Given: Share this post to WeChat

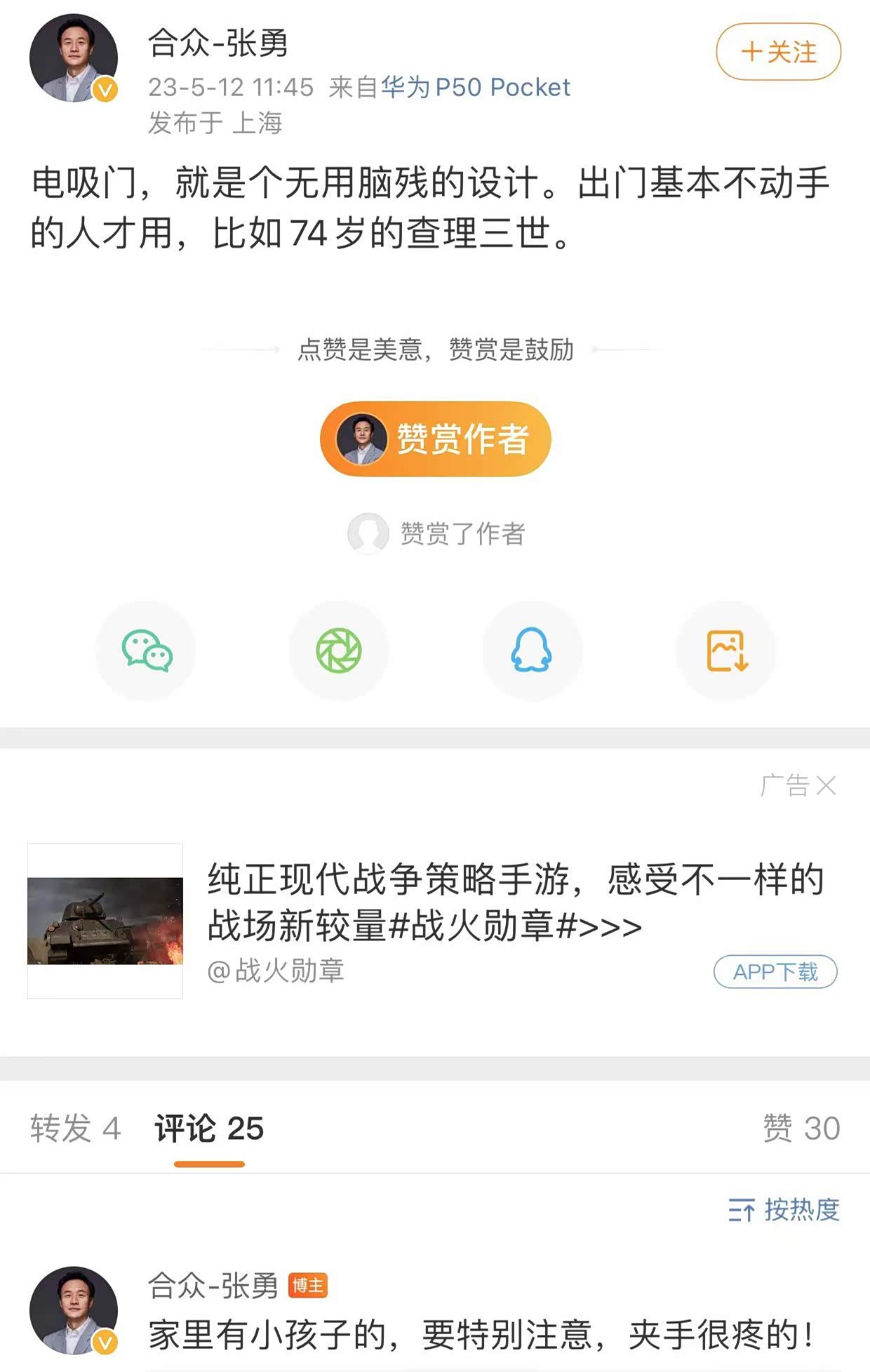Looking at the screenshot, I should click(146, 651).
